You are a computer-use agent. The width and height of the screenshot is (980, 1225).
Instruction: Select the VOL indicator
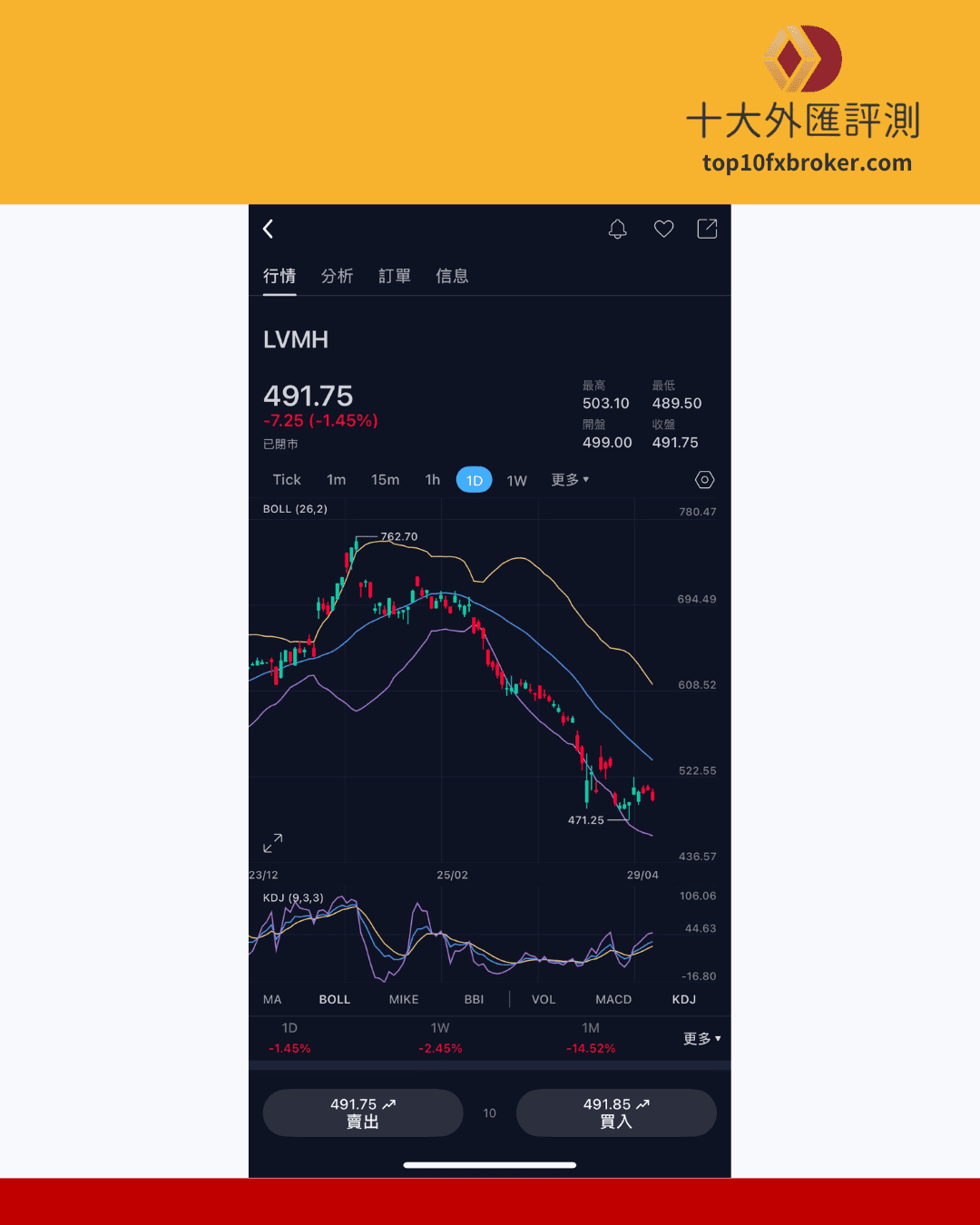click(x=543, y=999)
